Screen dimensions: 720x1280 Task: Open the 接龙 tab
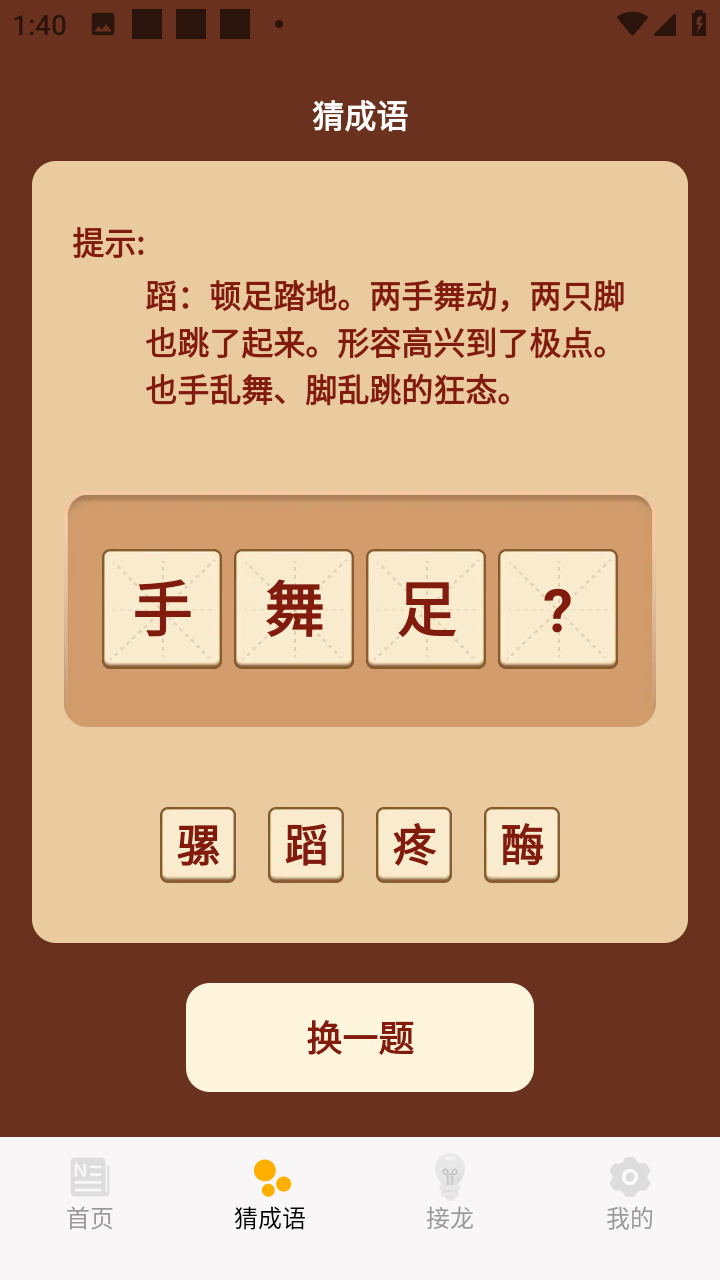click(x=450, y=1194)
